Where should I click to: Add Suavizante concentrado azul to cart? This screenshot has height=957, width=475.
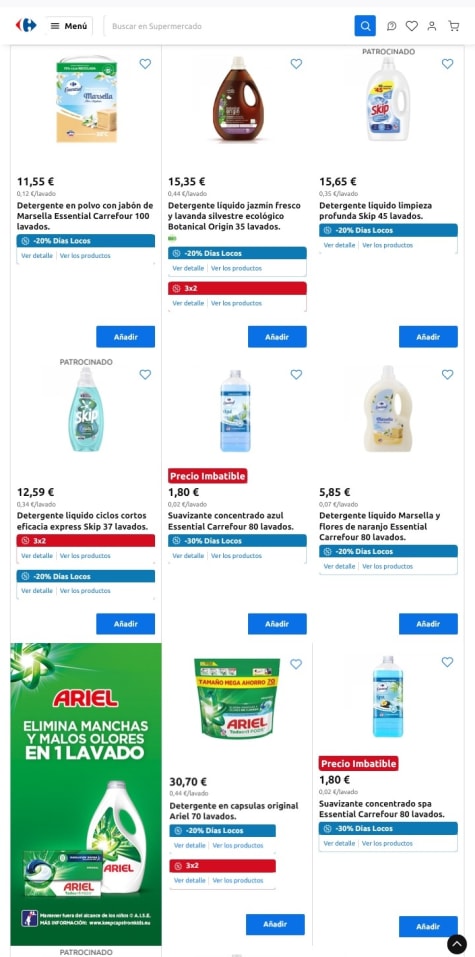[277, 624]
